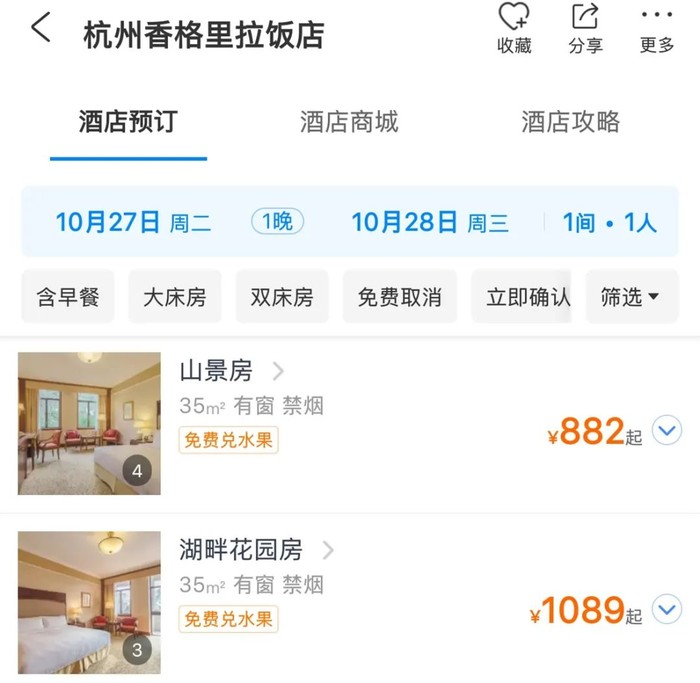Apply the 双床房 filter
Image resolution: width=700 pixels, height=683 pixels.
[282, 297]
